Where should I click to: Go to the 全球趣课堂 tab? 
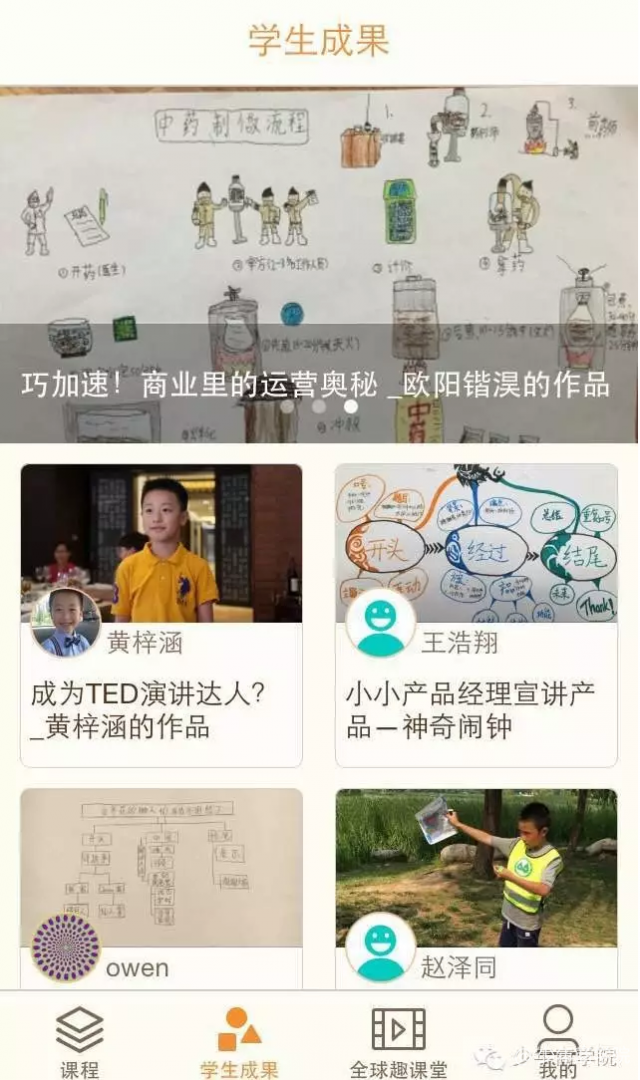(x=399, y=1041)
